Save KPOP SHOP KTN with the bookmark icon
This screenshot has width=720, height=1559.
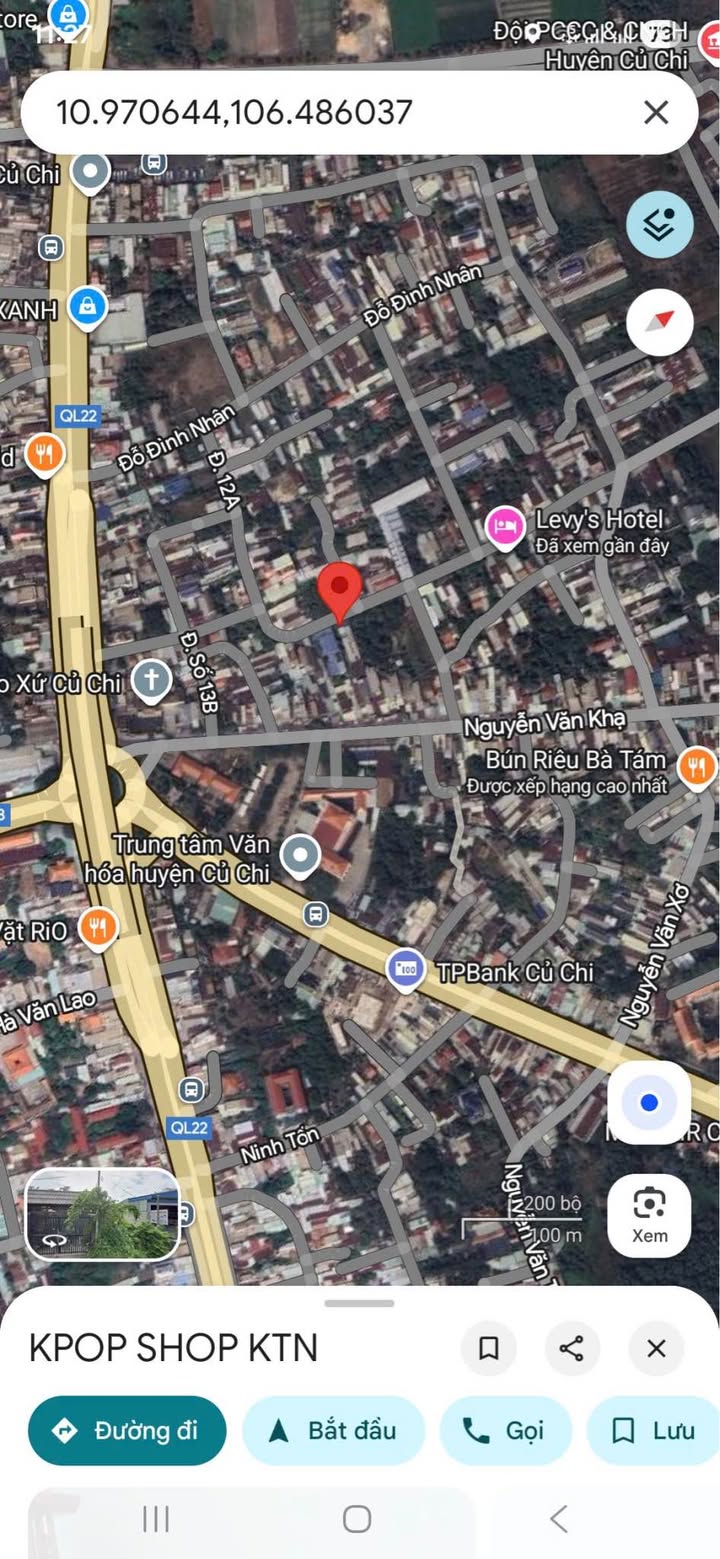tap(489, 1348)
